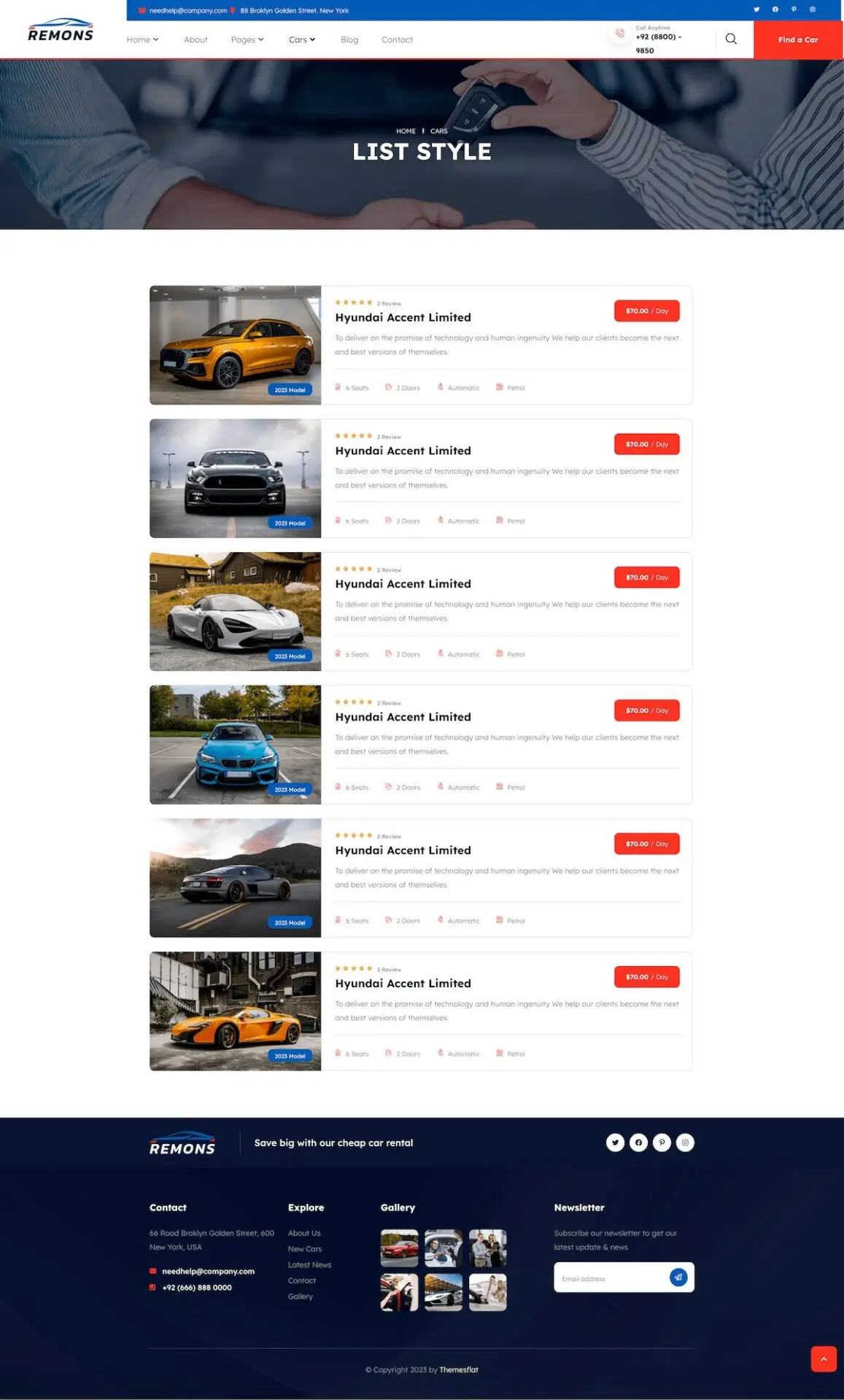Viewport: 844px width, 1400px height.
Task: Expand the Home dropdown menu
Action: click(142, 40)
